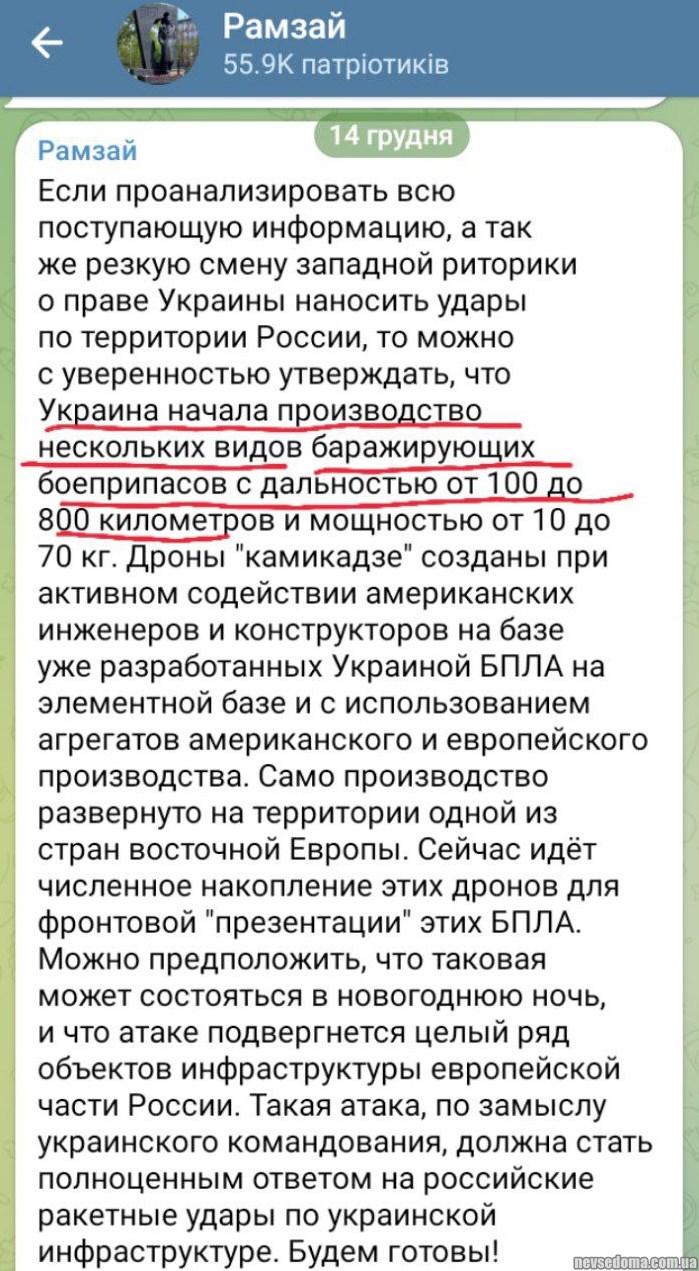Go back using the arrow icon
699x1271 pixels.
pos(46,43)
